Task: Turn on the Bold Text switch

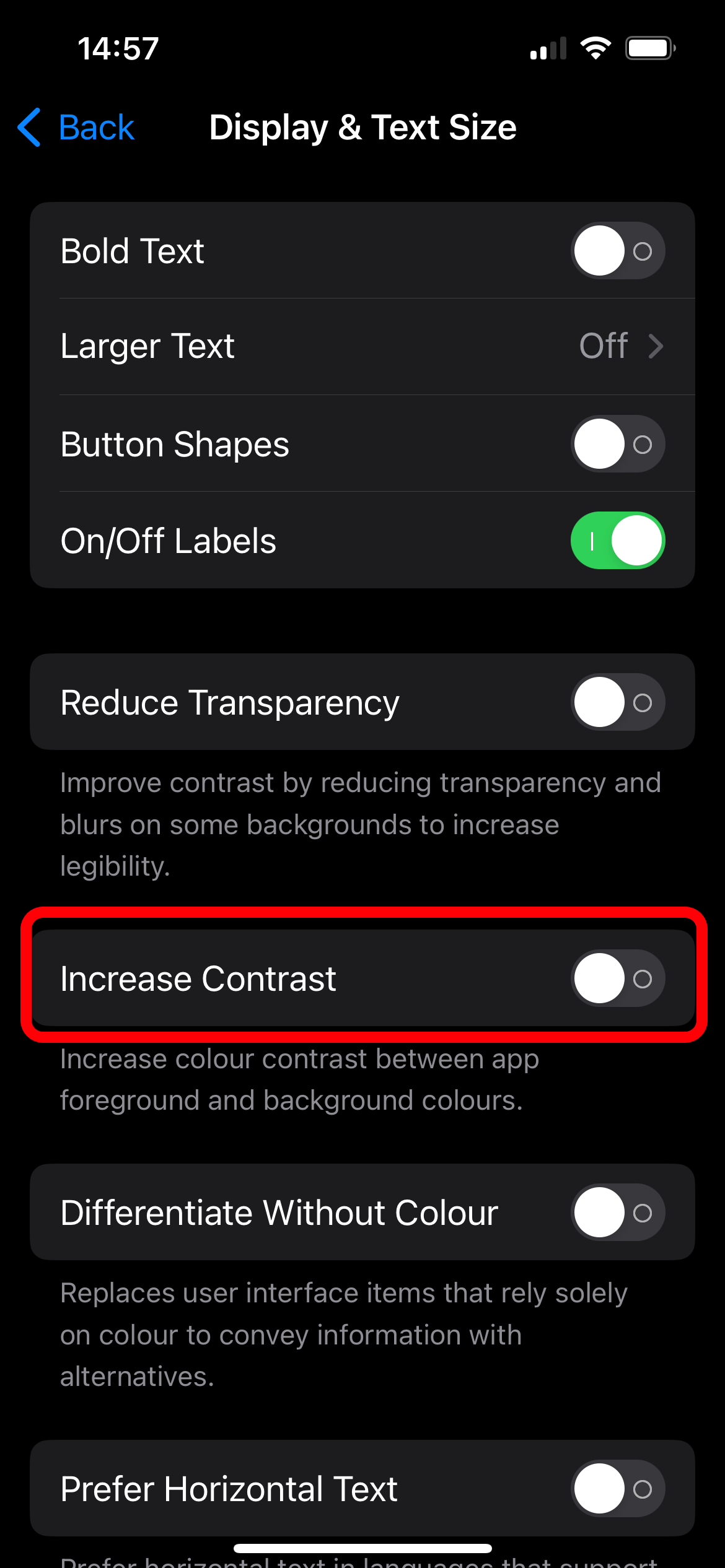Action: (618, 251)
